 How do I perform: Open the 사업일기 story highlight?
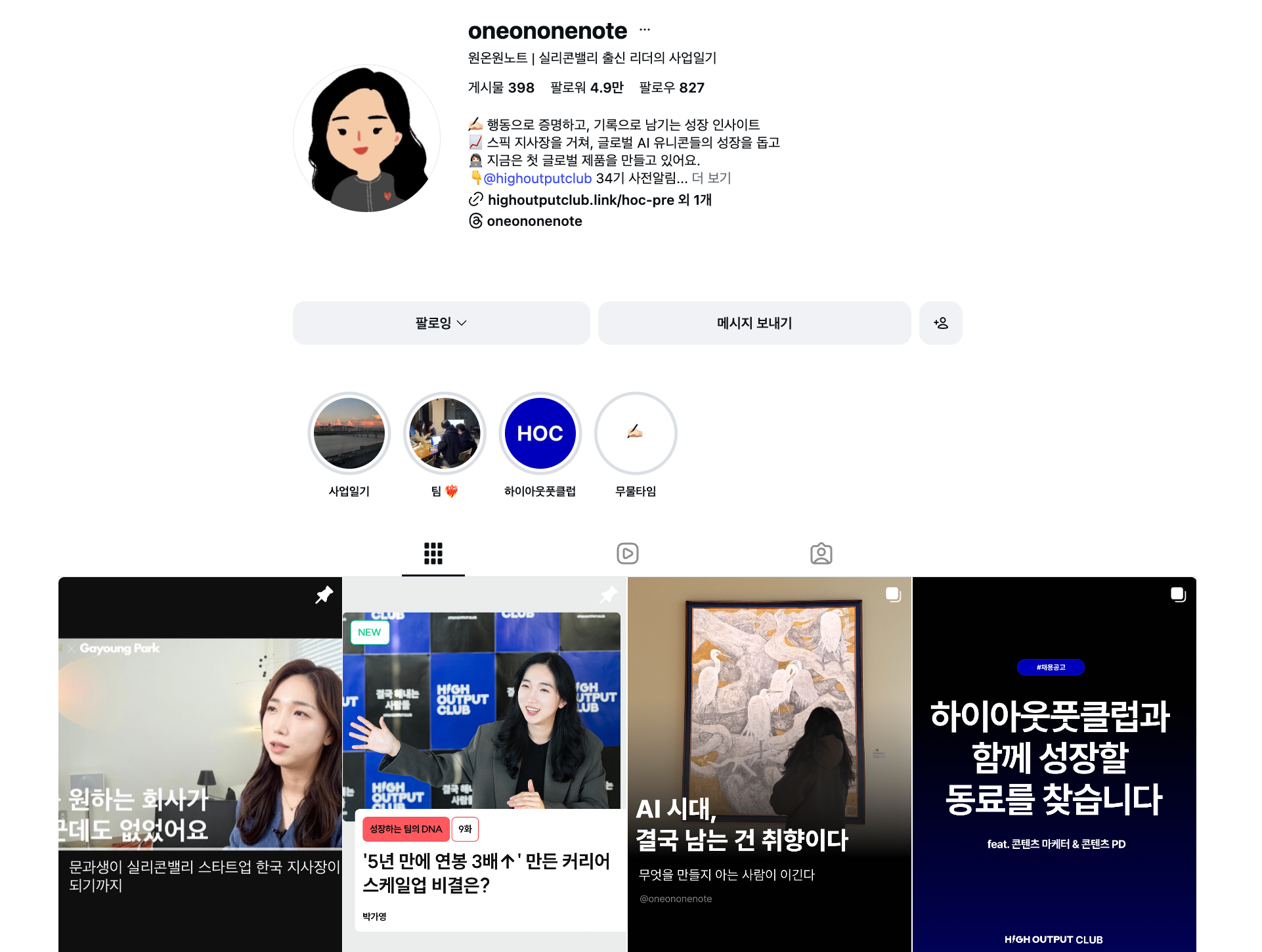coord(349,434)
